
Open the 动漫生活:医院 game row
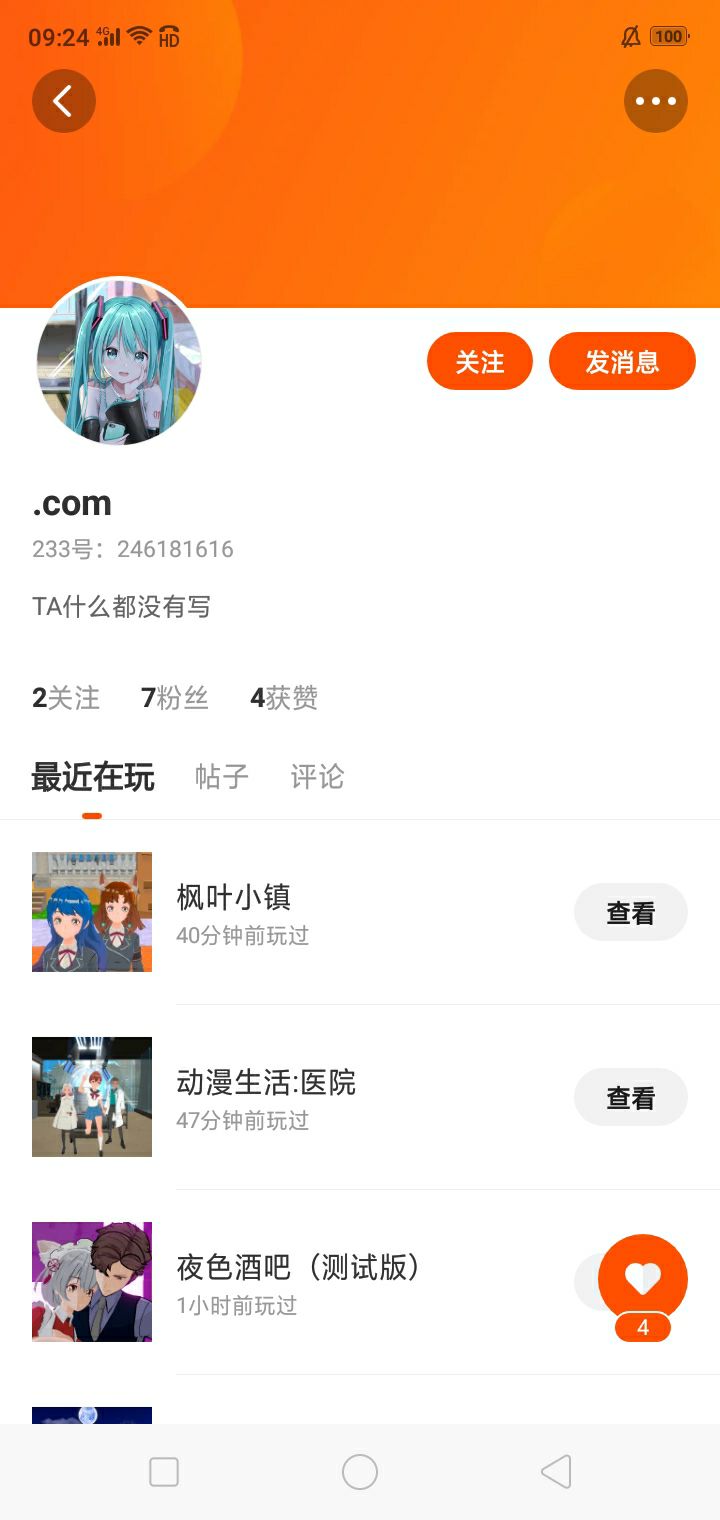300,1097
